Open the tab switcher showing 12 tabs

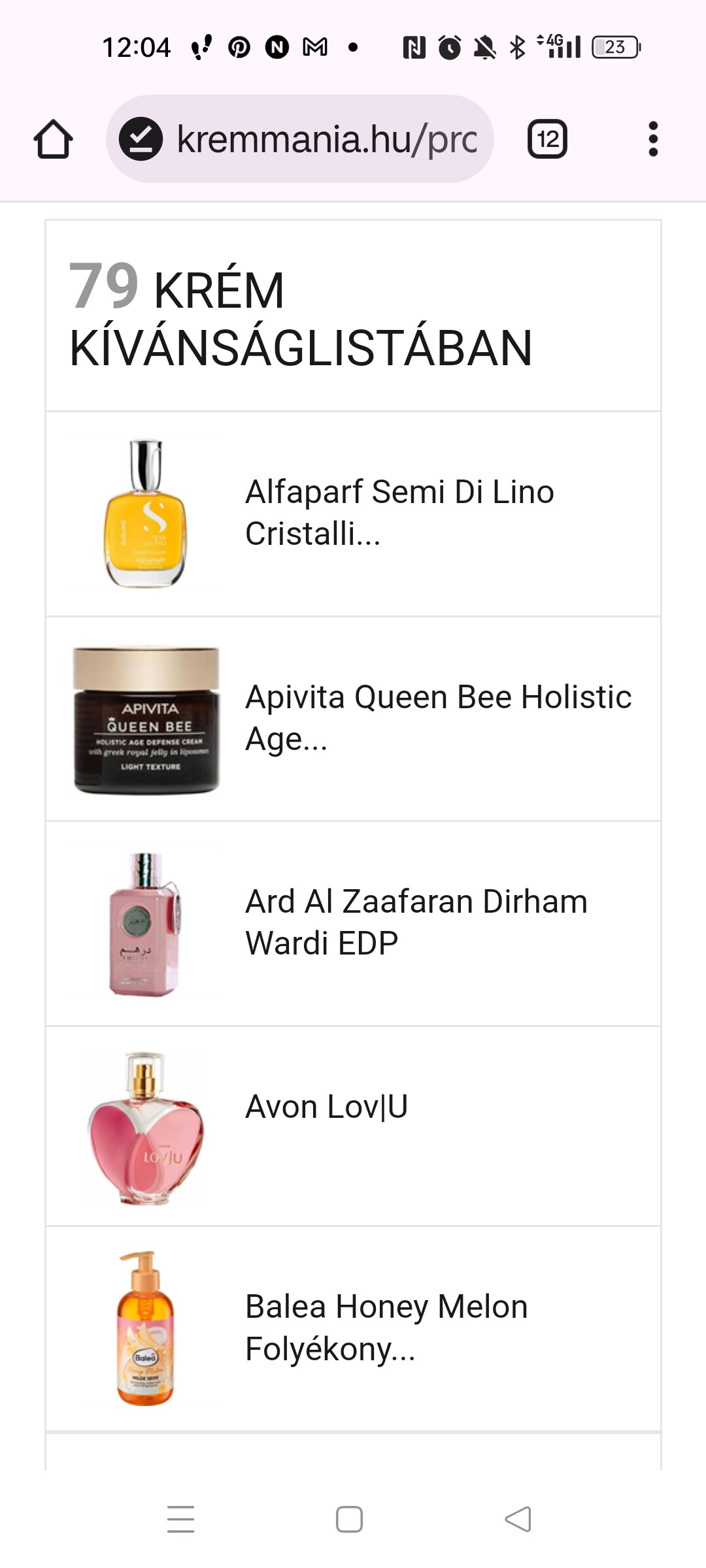point(547,139)
